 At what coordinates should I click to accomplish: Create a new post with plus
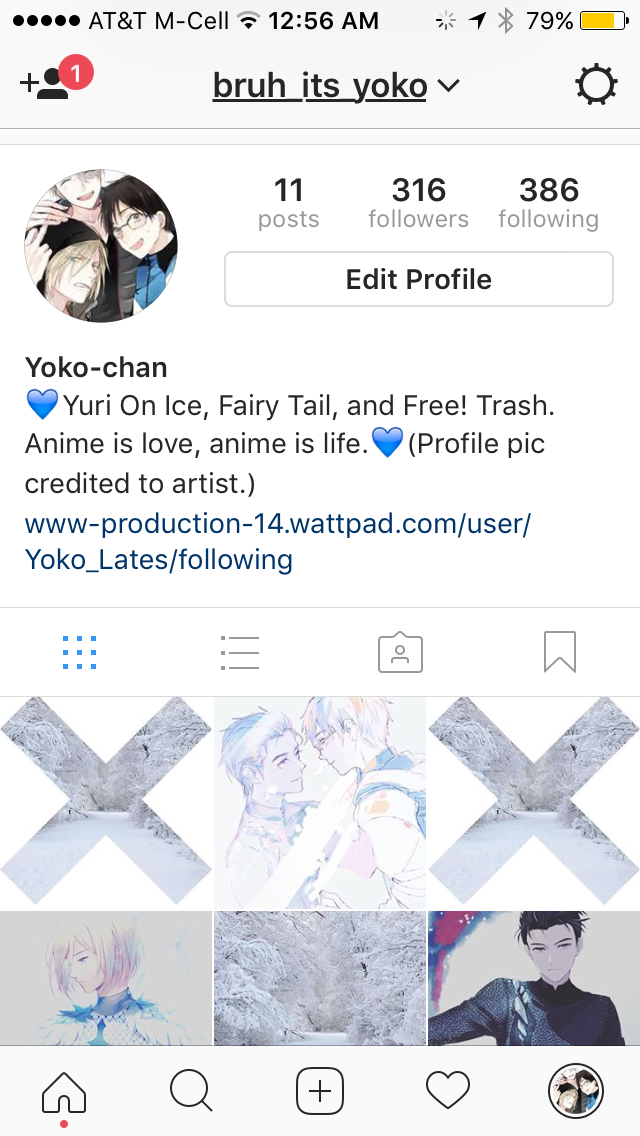tap(320, 1090)
